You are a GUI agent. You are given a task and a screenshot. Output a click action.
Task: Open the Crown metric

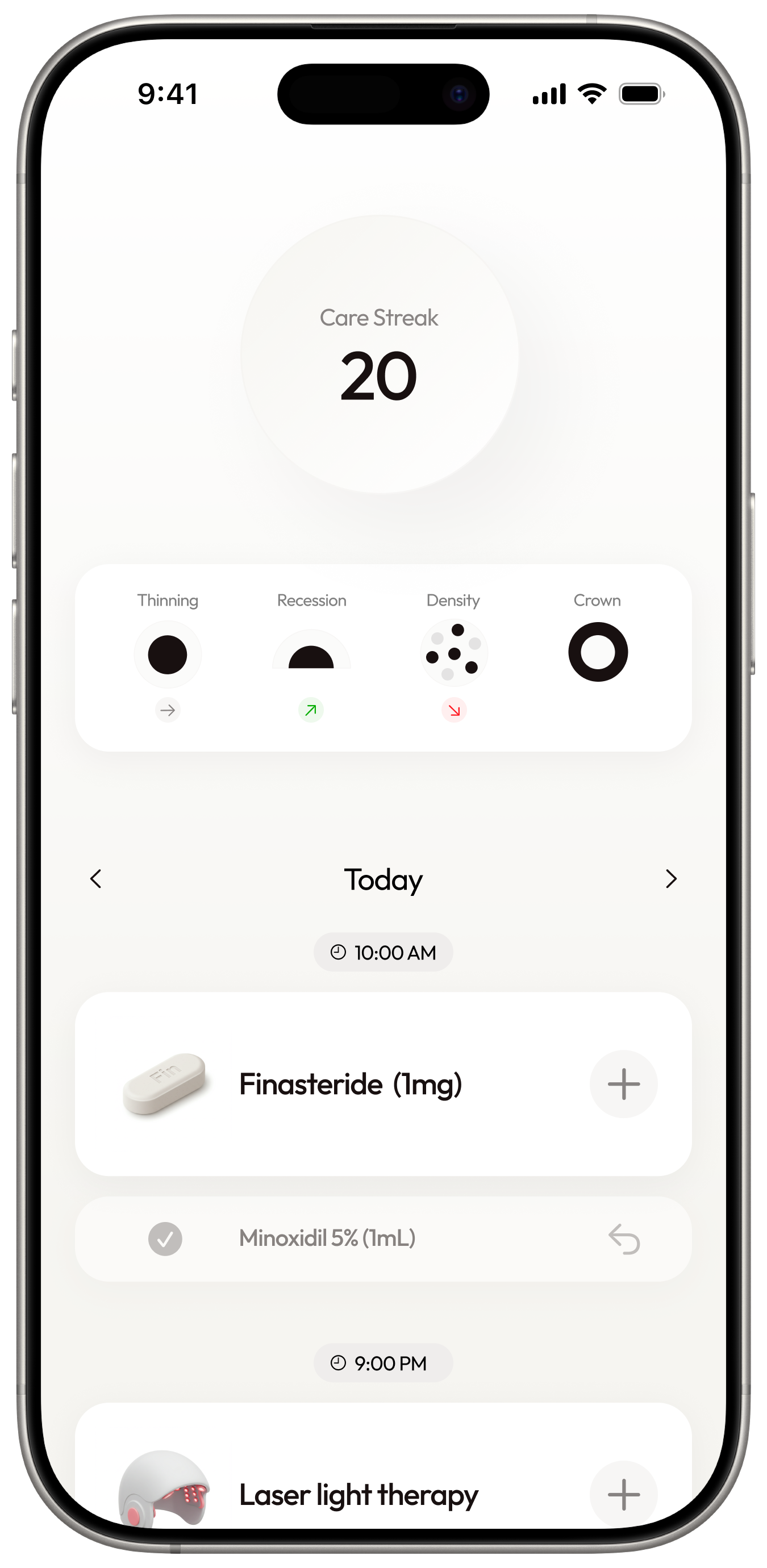pyautogui.click(x=598, y=651)
